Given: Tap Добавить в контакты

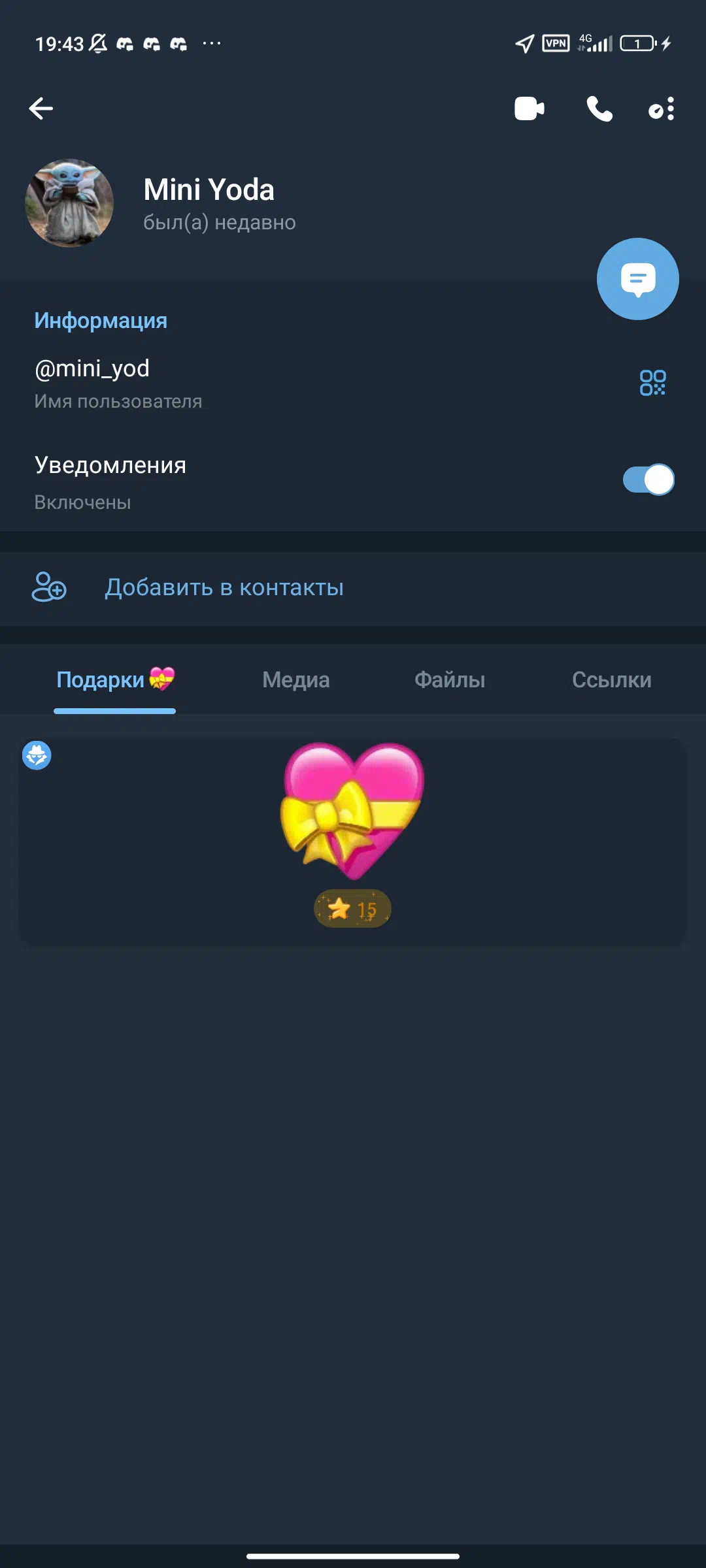Looking at the screenshot, I should pos(224,588).
